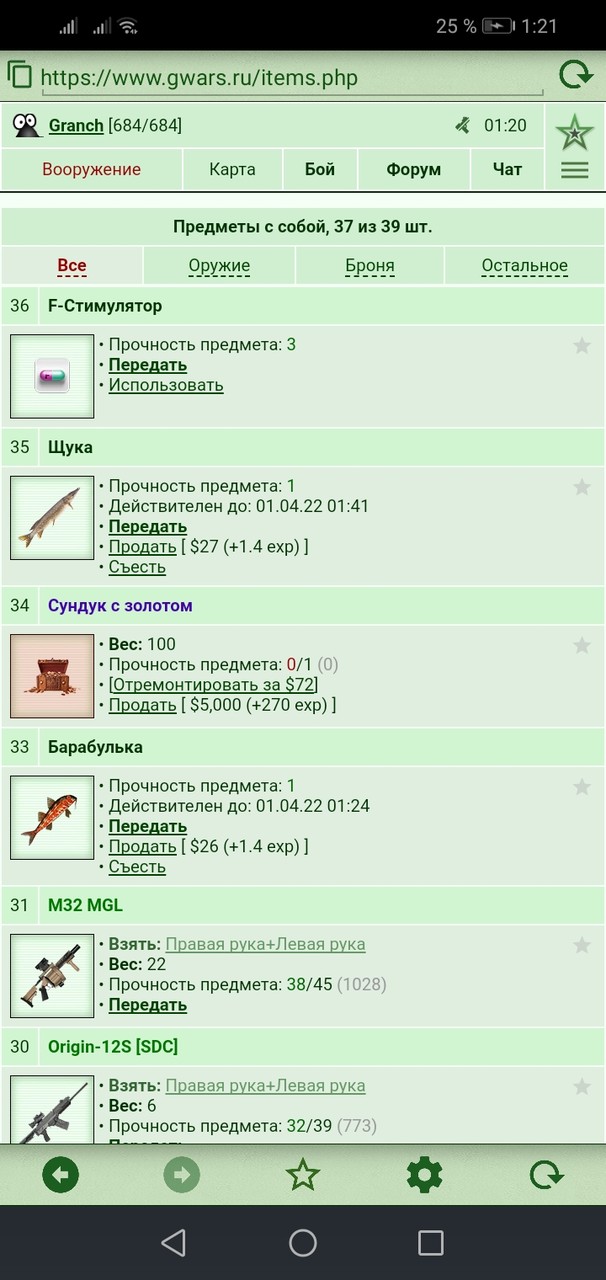This screenshot has height=1280, width=606.
Task: Show the Остальное items filter
Action: 524,266
